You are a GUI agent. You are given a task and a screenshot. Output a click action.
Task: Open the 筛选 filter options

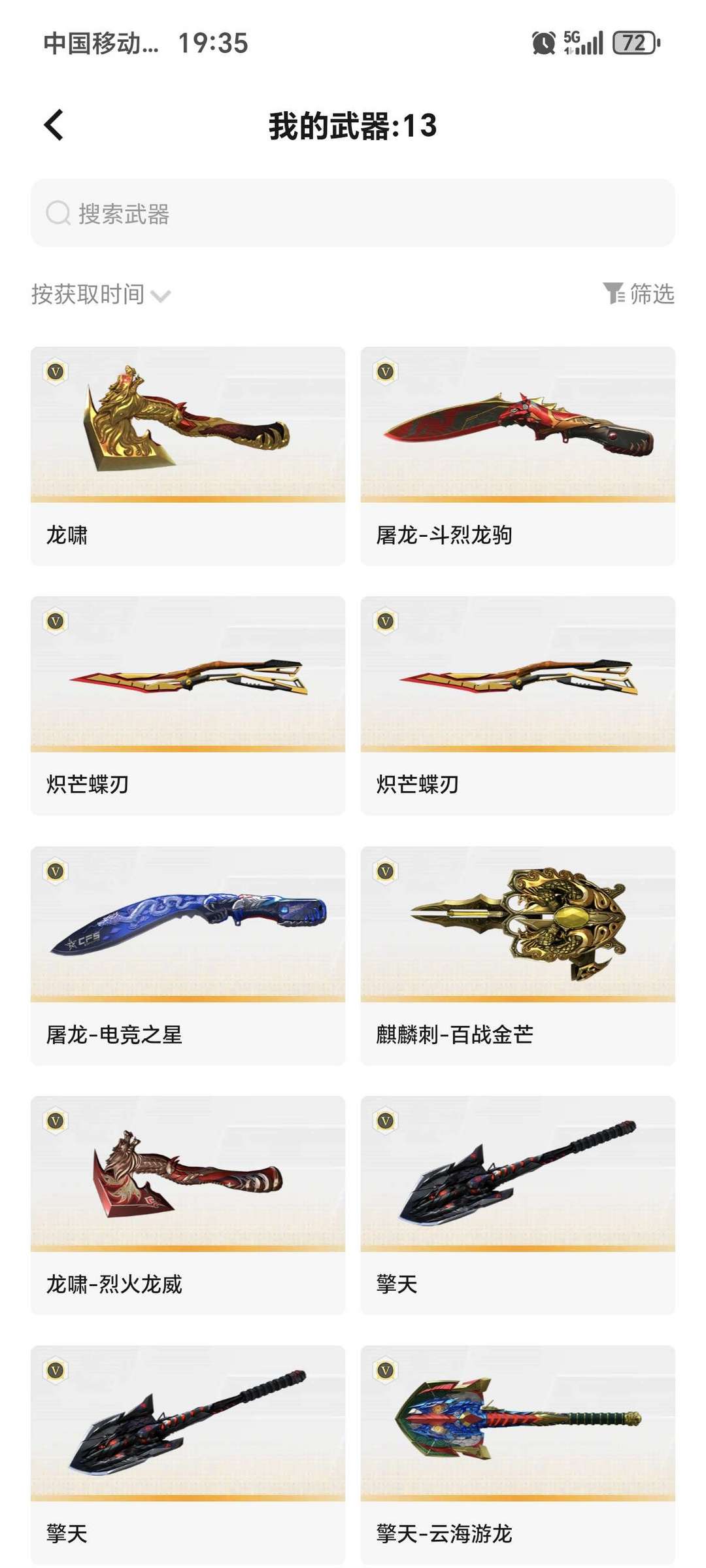coord(639,294)
